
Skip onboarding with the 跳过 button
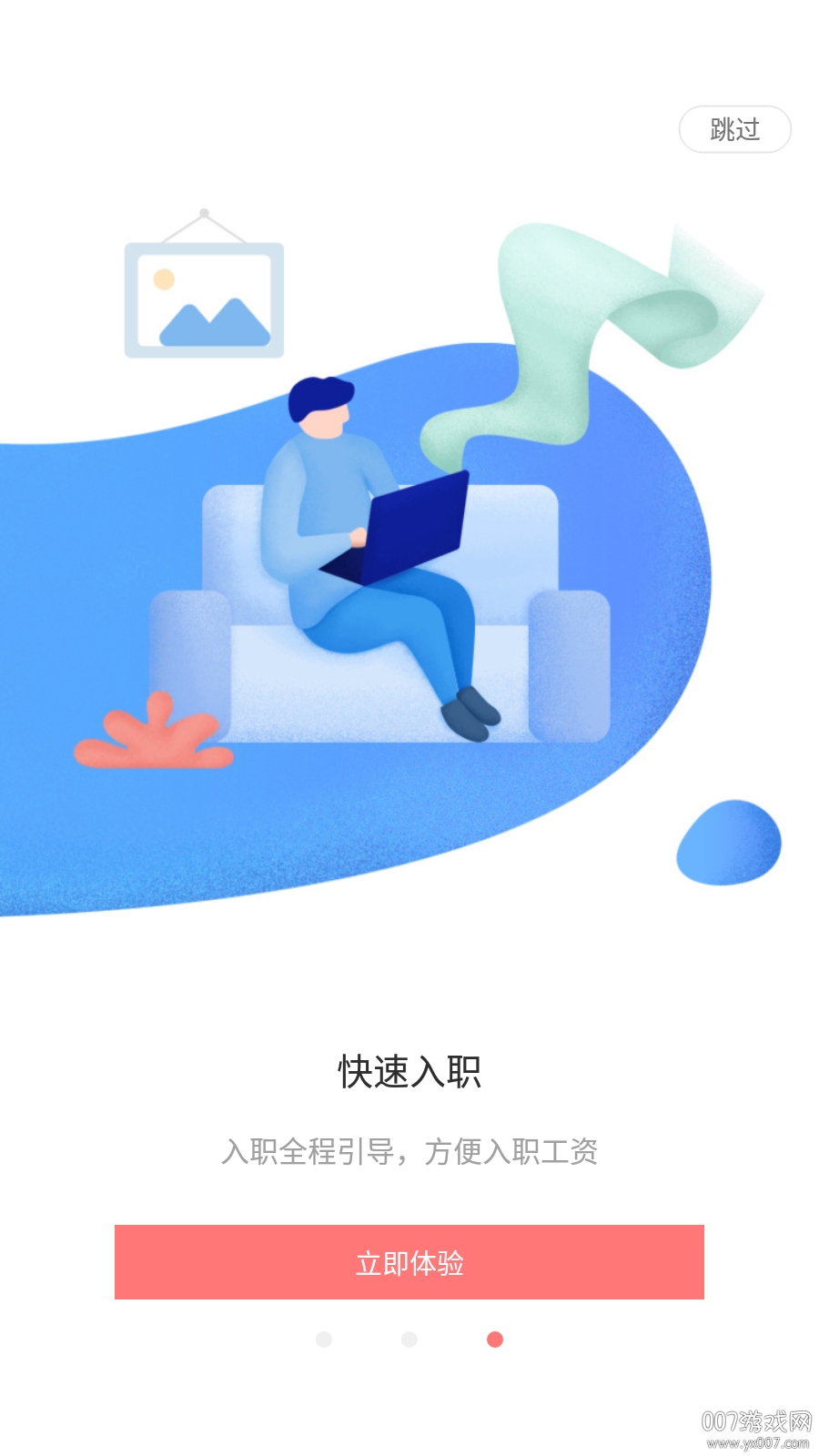pyautogui.click(x=734, y=129)
